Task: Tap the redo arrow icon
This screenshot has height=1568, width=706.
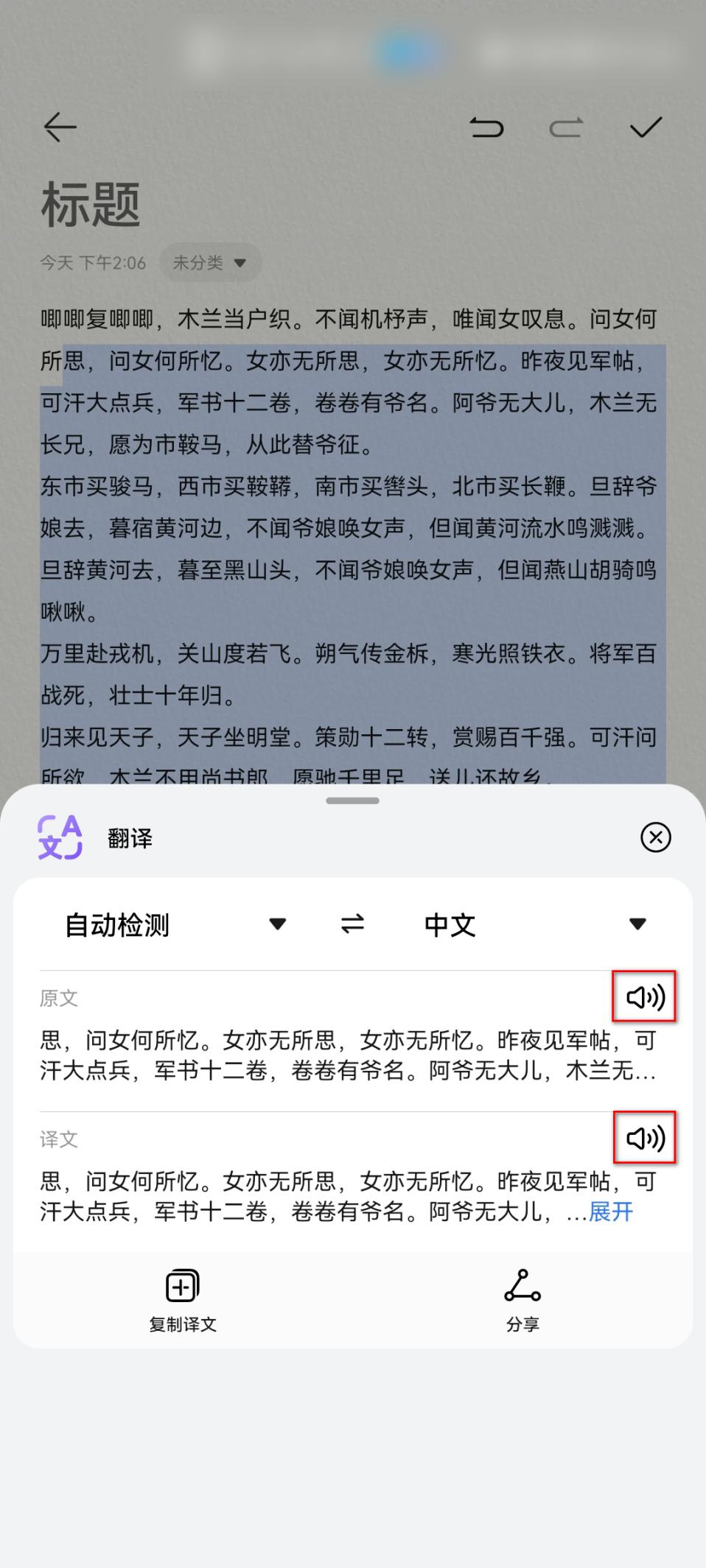Action: tap(563, 127)
